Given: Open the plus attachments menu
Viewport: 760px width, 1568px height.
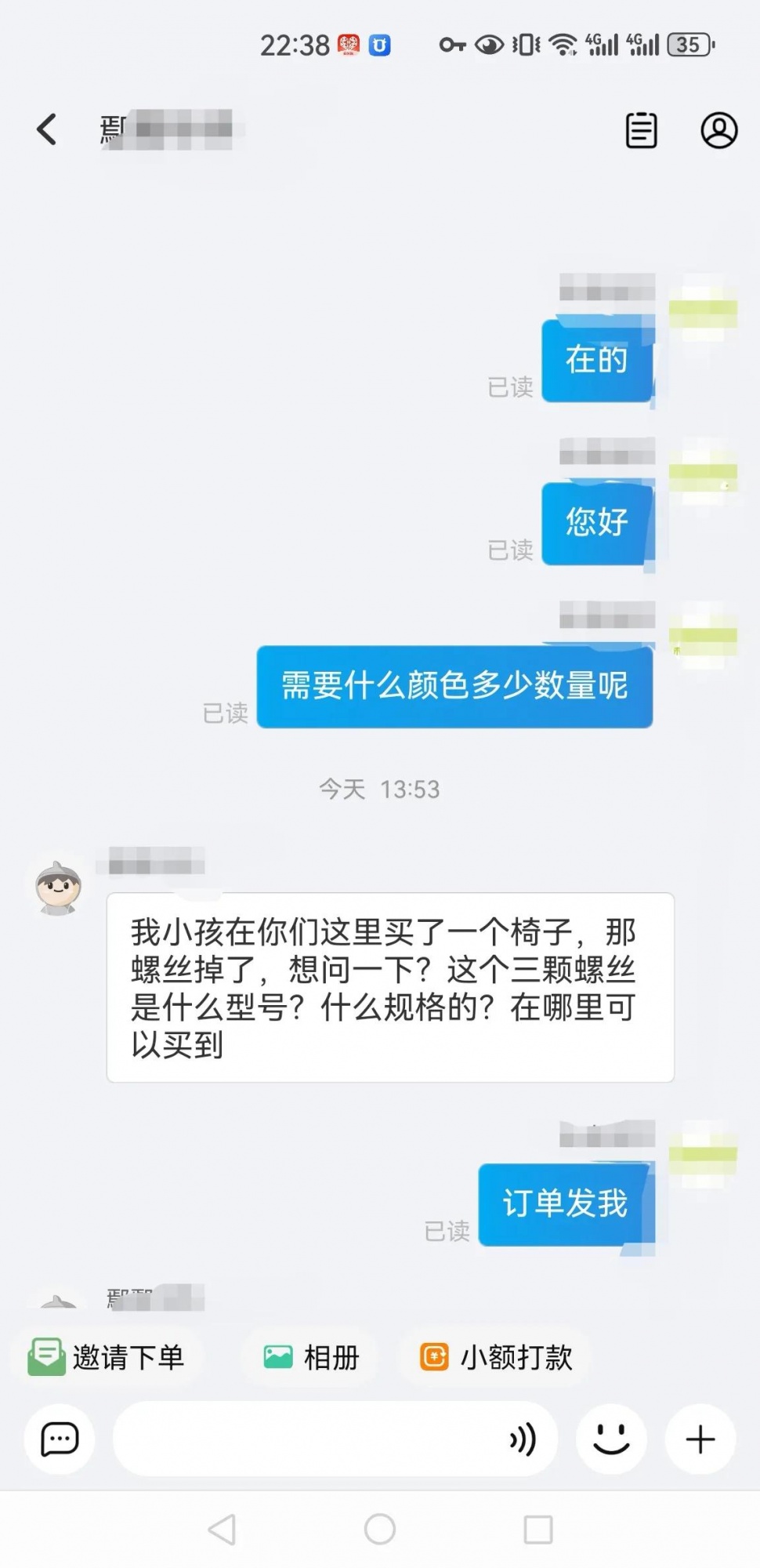Looking at the screenshot, I should pyautogui.click(x=700, y=1439).
